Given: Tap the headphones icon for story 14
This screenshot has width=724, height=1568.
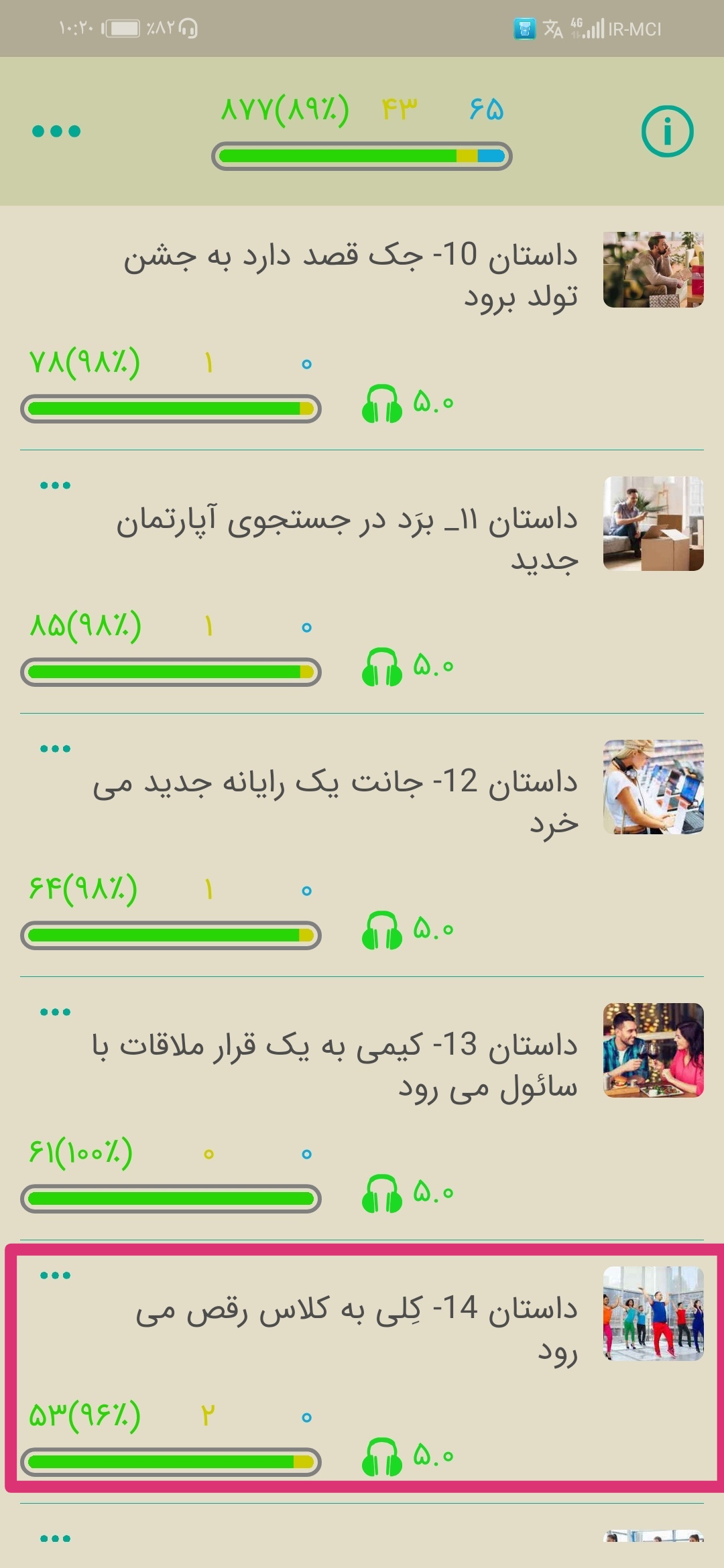Looking at the screenshot, I should coord(381,1457).
